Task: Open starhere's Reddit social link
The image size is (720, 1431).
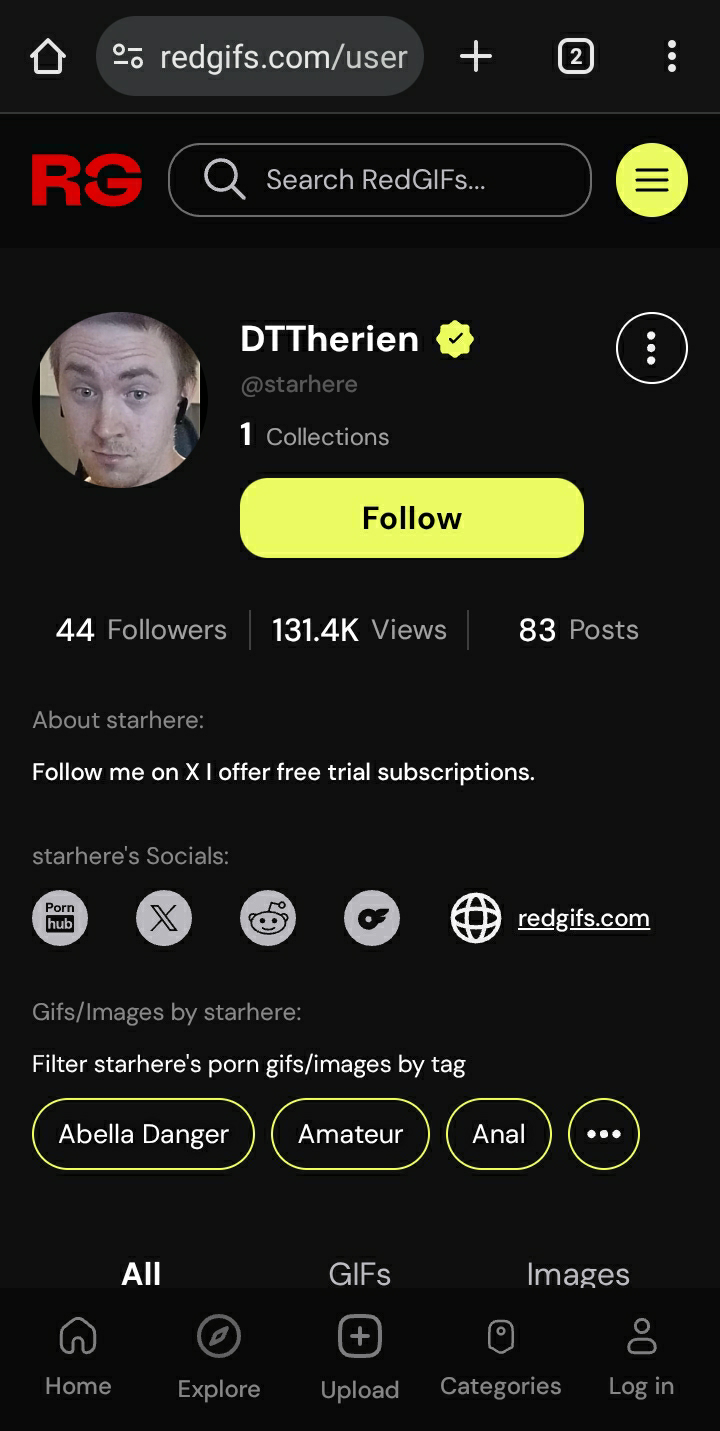Action: pyautogui.click(x=268, y=918)
